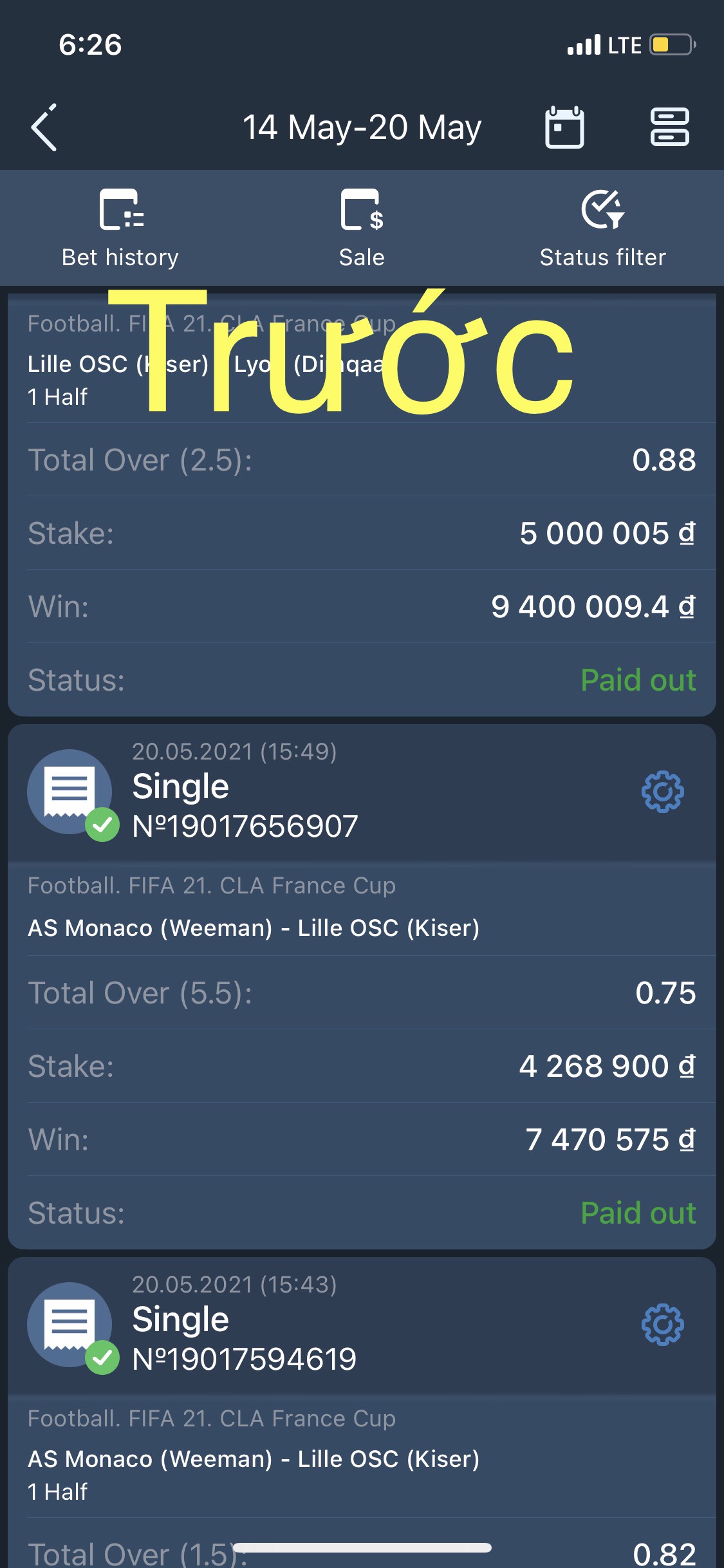Open settings gear for bet №19017656907
The width and height of the screenshot is (724, 1568).
coord(662,791)
